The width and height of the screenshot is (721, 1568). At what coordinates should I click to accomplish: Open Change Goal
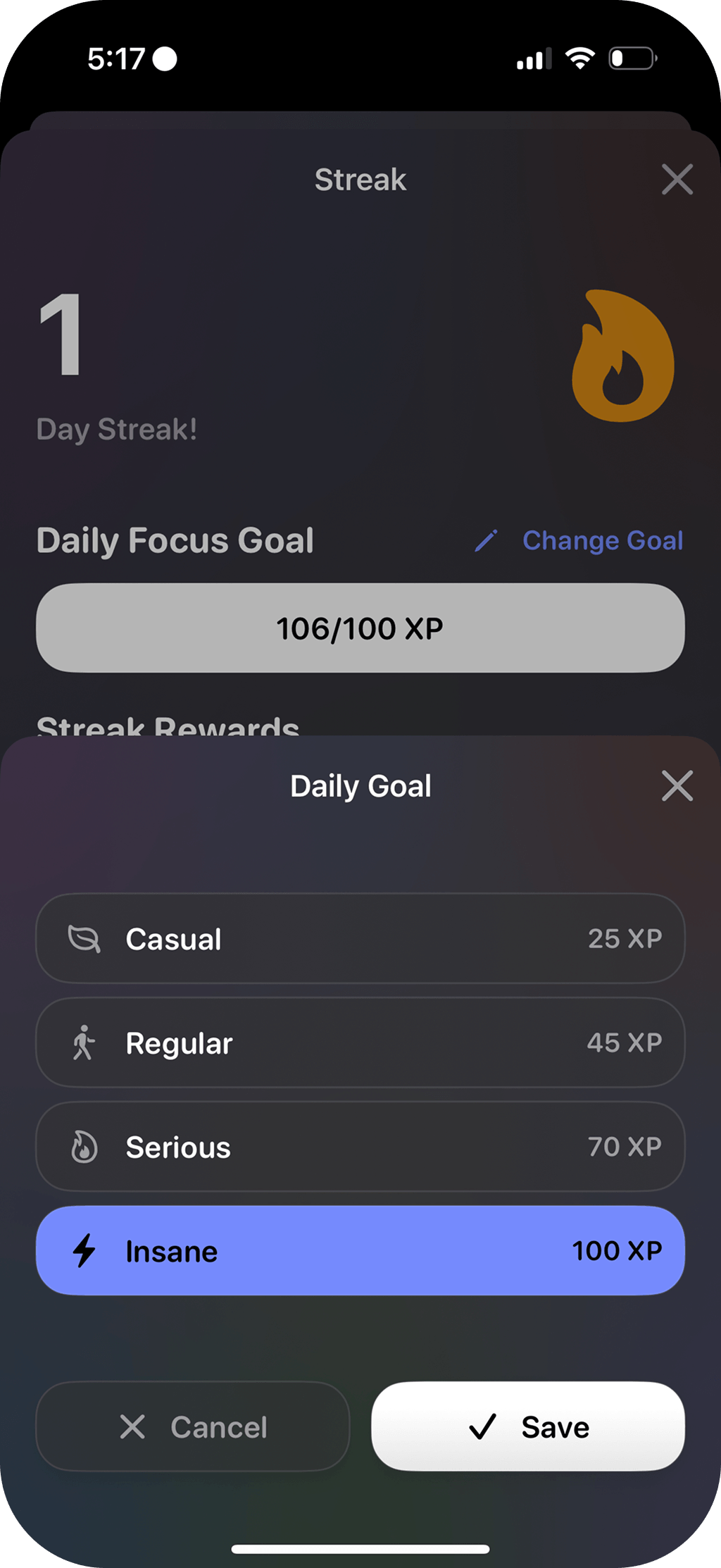[603, 541]
